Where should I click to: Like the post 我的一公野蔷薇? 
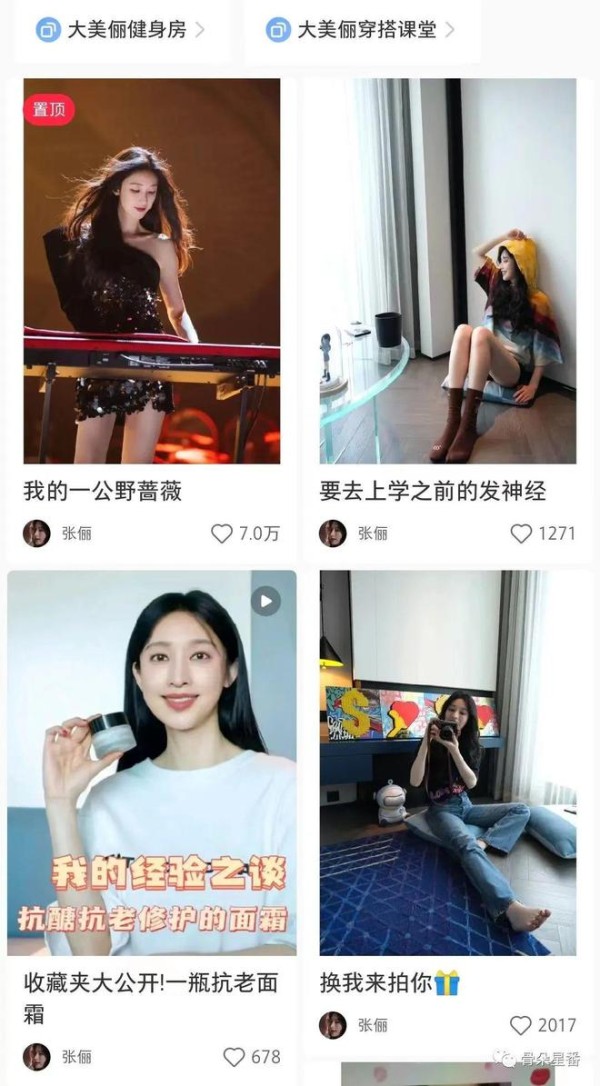pyautogui.click(x=222, y=534)
